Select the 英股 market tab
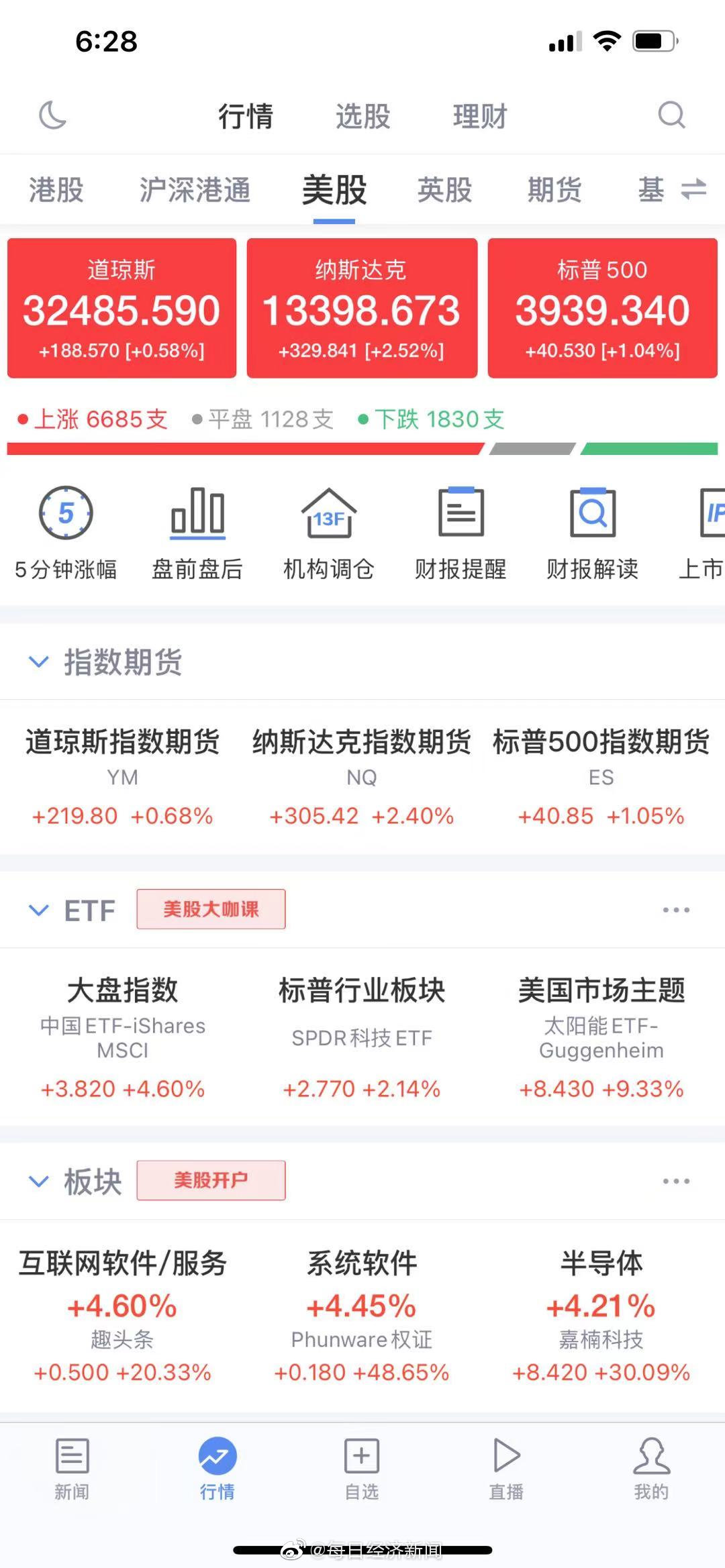725x1568 pixels. pos(444,190)
